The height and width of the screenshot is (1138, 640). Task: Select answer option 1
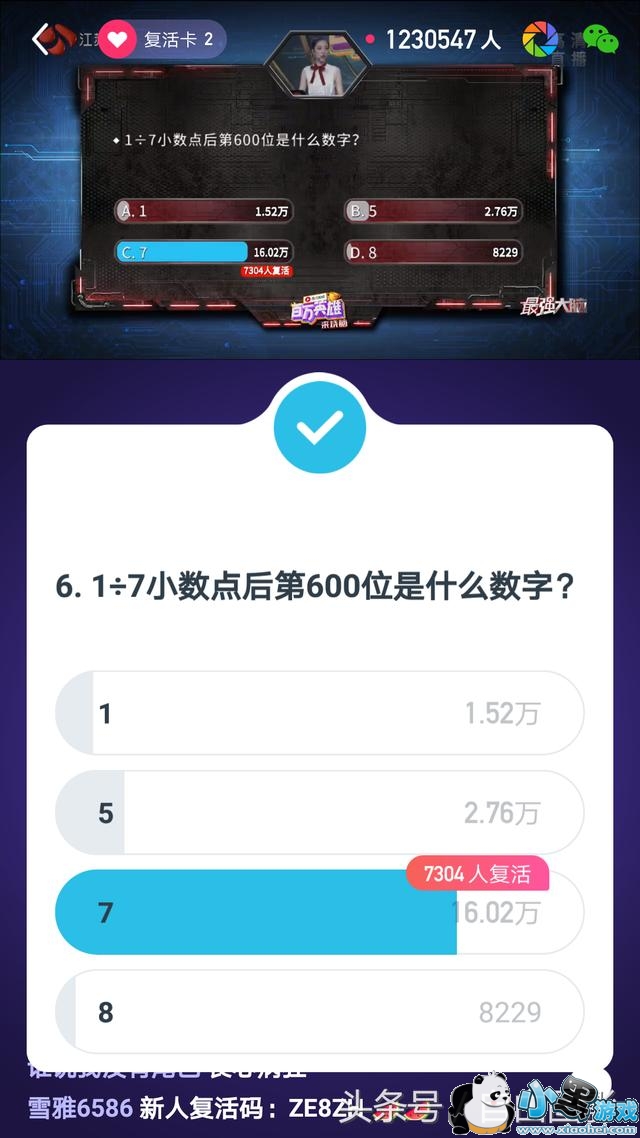(319, 713)
